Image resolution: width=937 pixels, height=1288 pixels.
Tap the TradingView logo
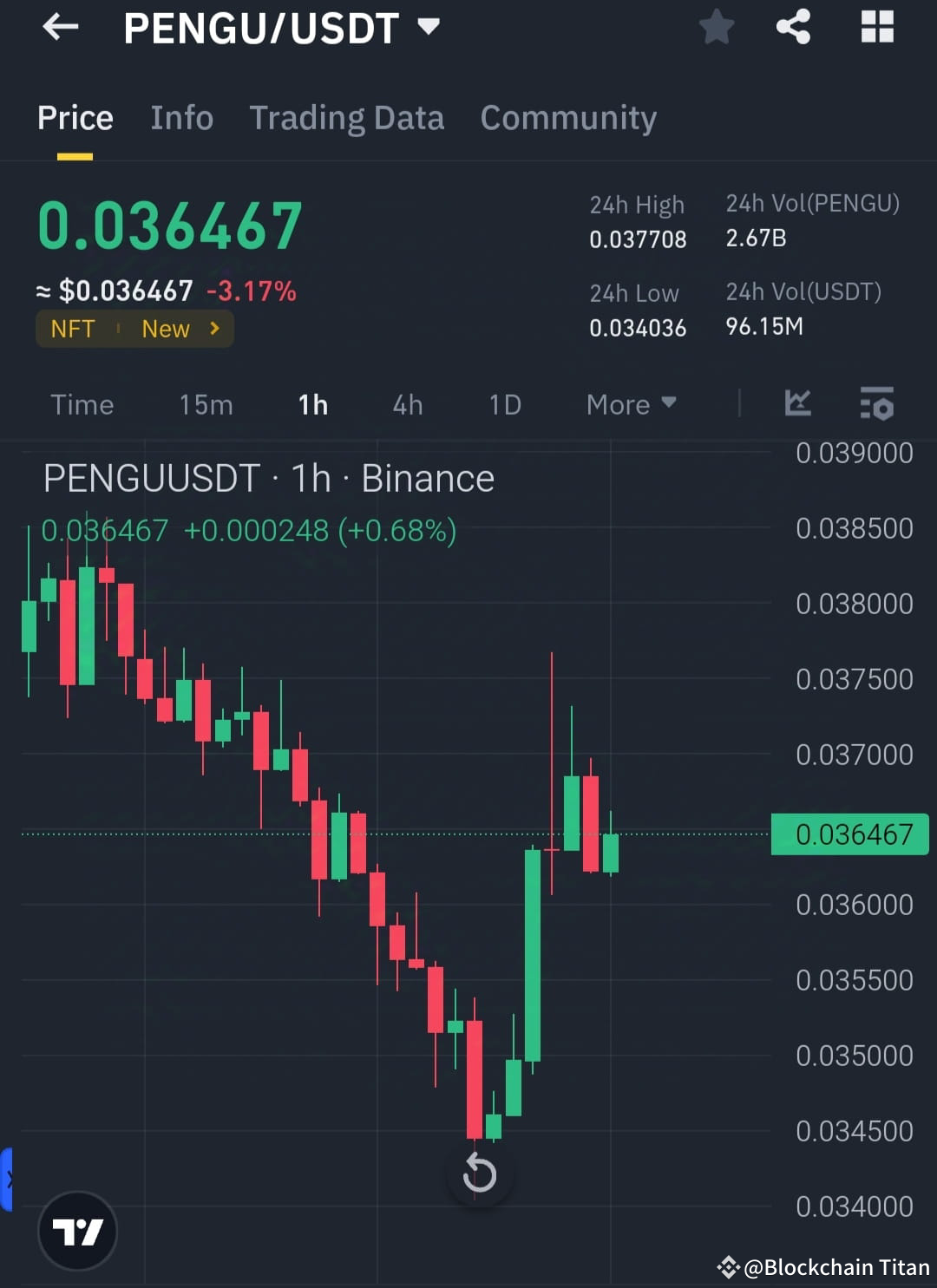click(x=77, y=1232)
